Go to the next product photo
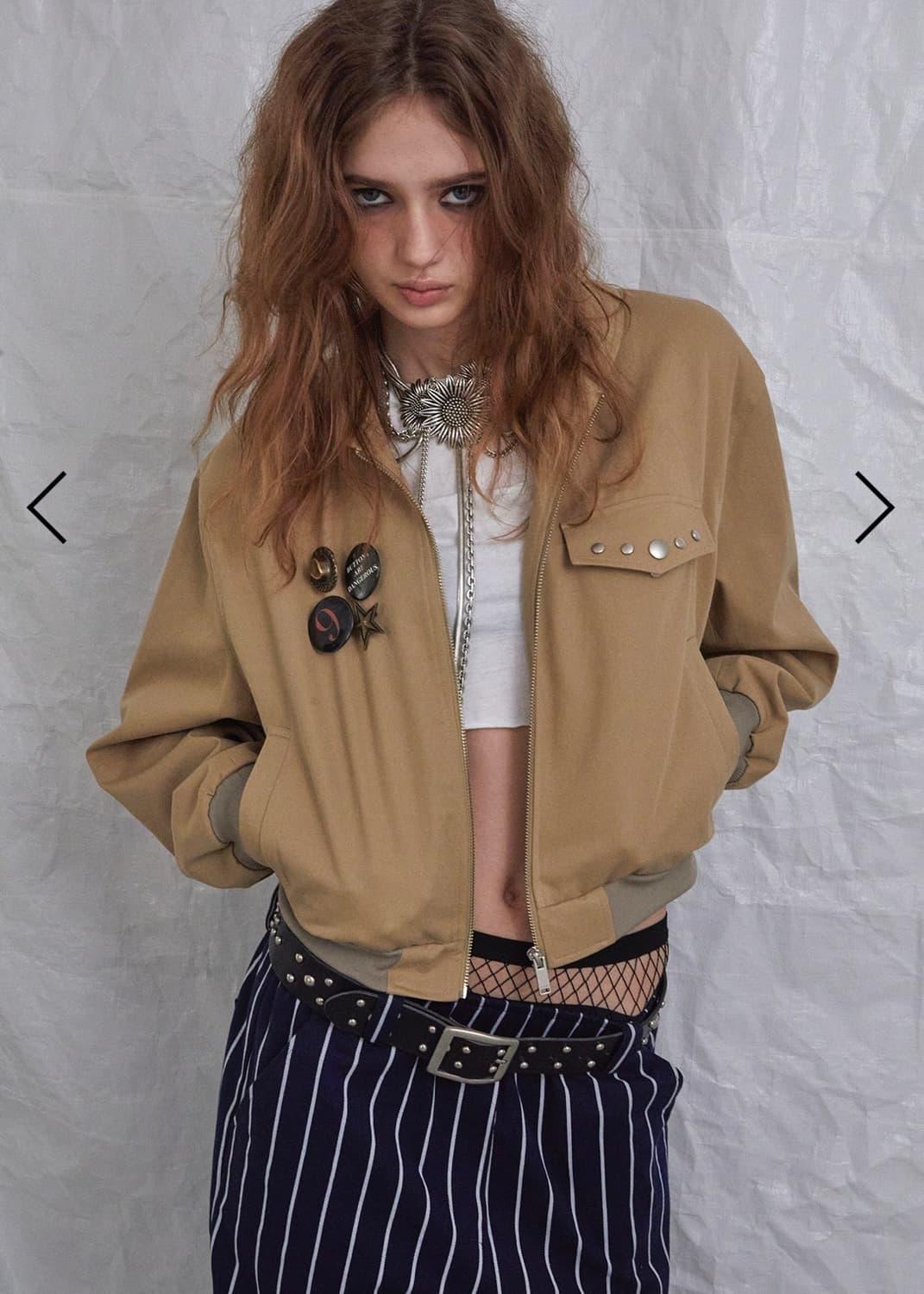Image resolution: width=924 pixels, height=1294 pixels. (x=874, y=507)
